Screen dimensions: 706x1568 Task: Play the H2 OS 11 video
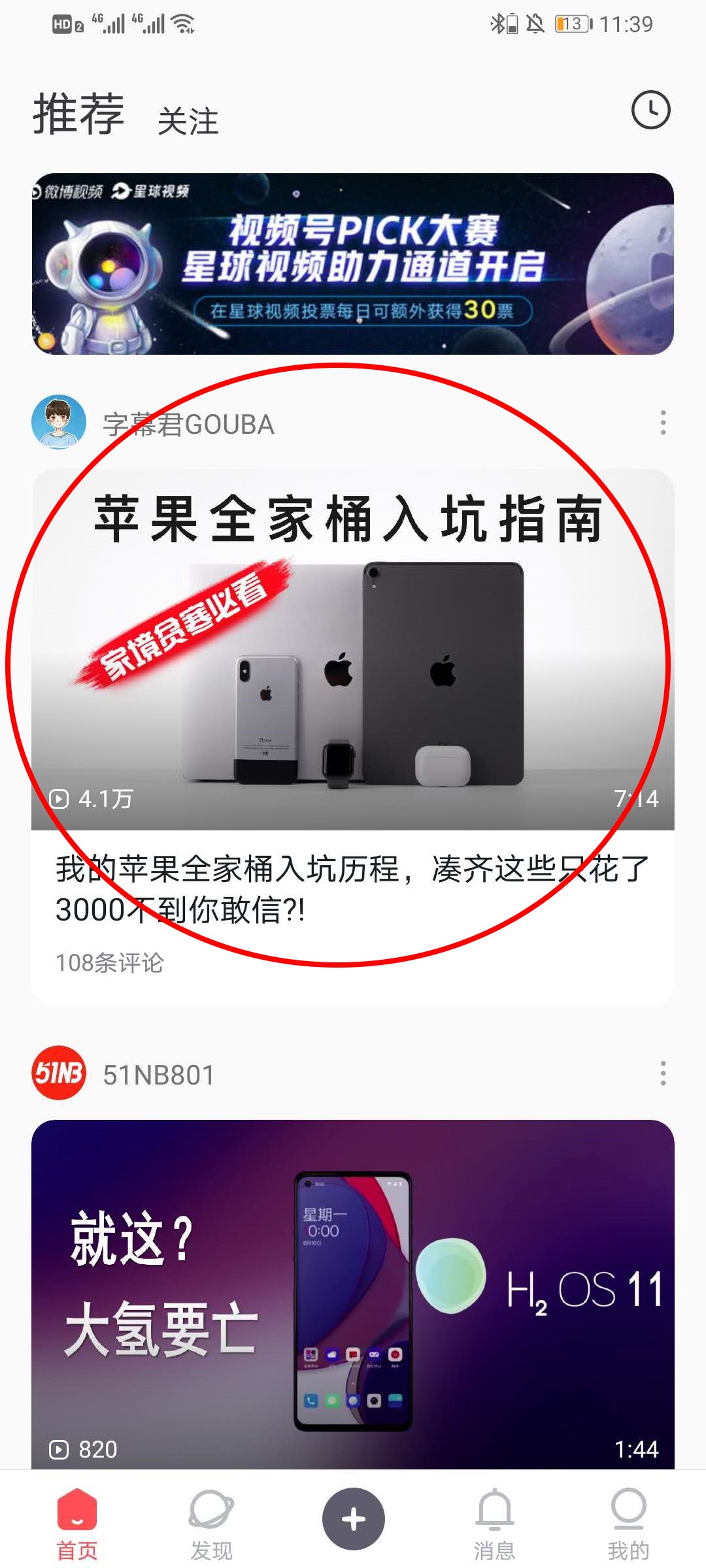[353, 1294]
